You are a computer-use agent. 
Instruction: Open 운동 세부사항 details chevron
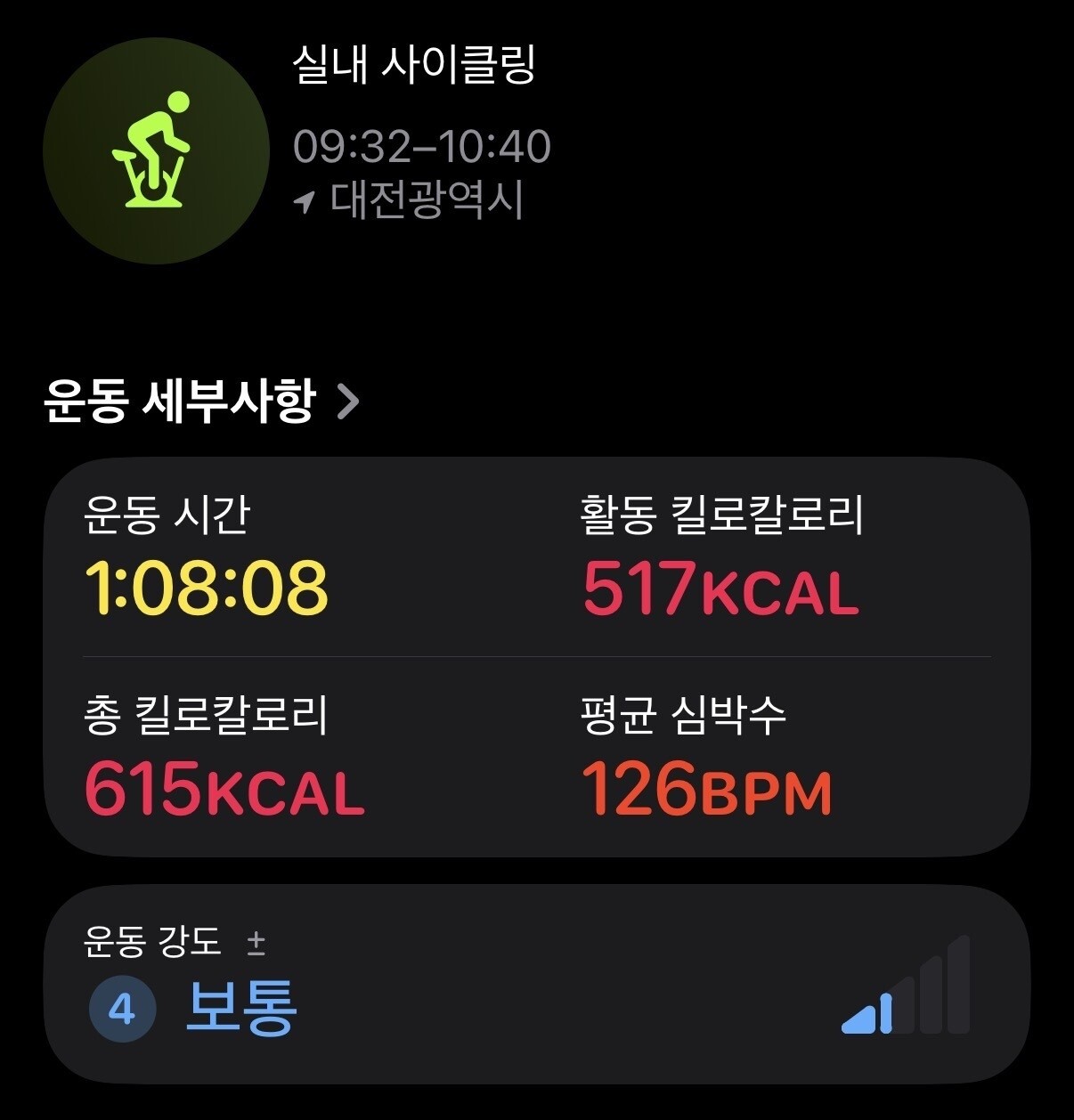(348, 402)
